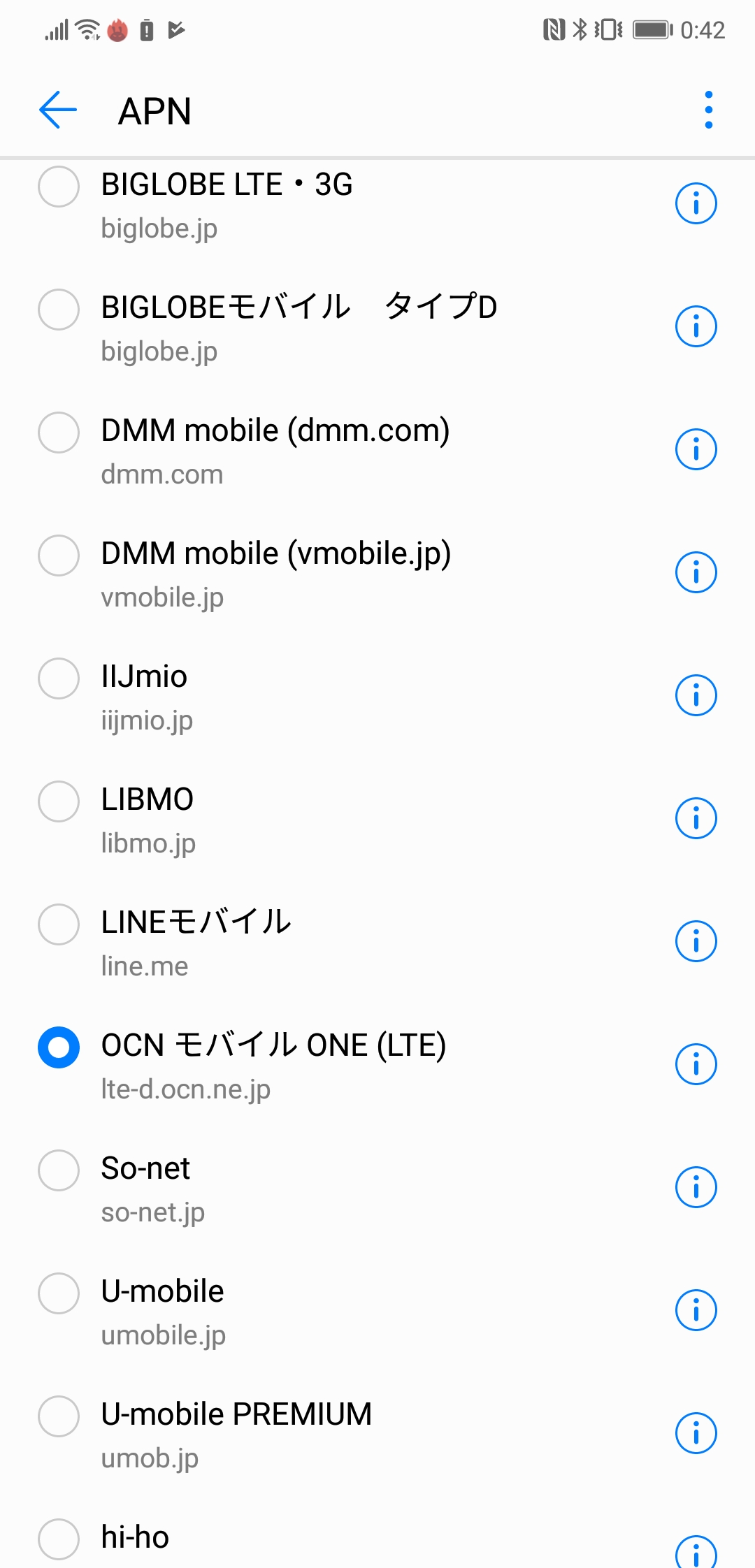Select DMM mobile (vmobile.jp) APN
This screenshot has height=1568, width=755.
coord(59,556)
